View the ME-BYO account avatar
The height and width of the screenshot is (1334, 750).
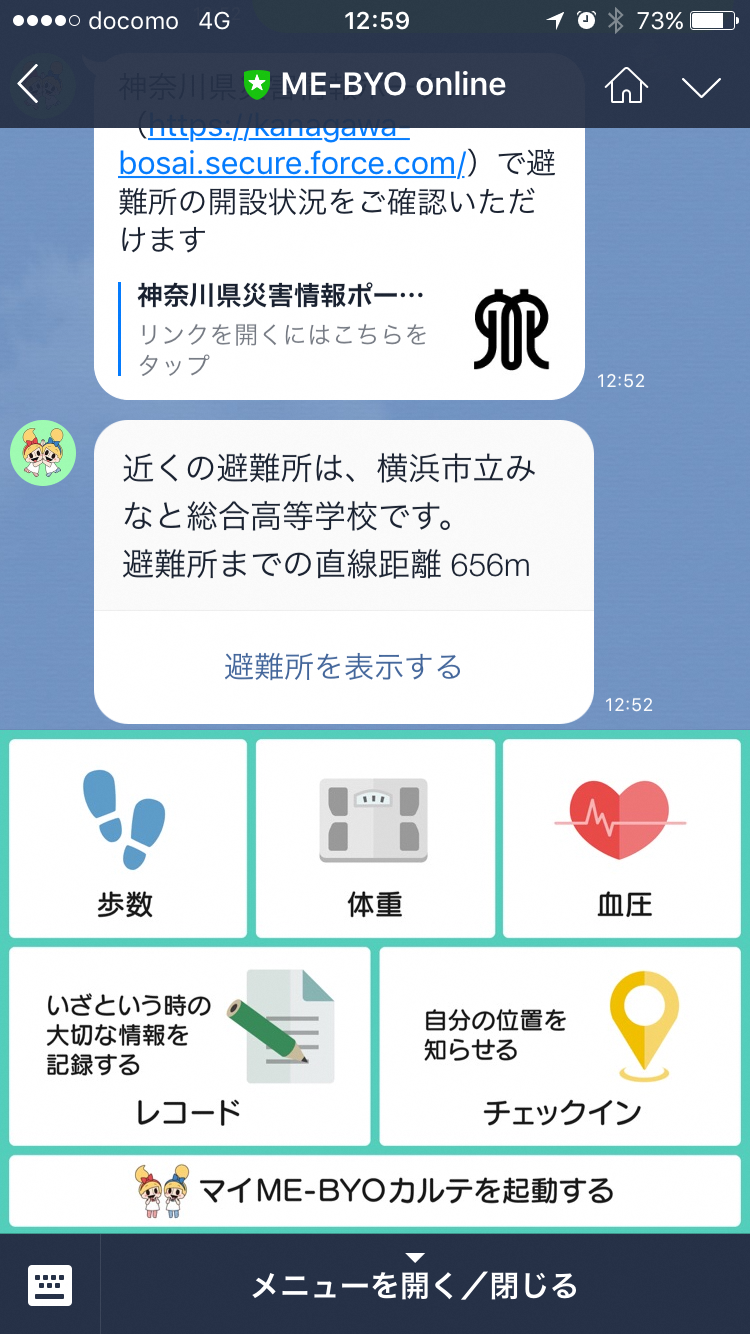[43, 453]
